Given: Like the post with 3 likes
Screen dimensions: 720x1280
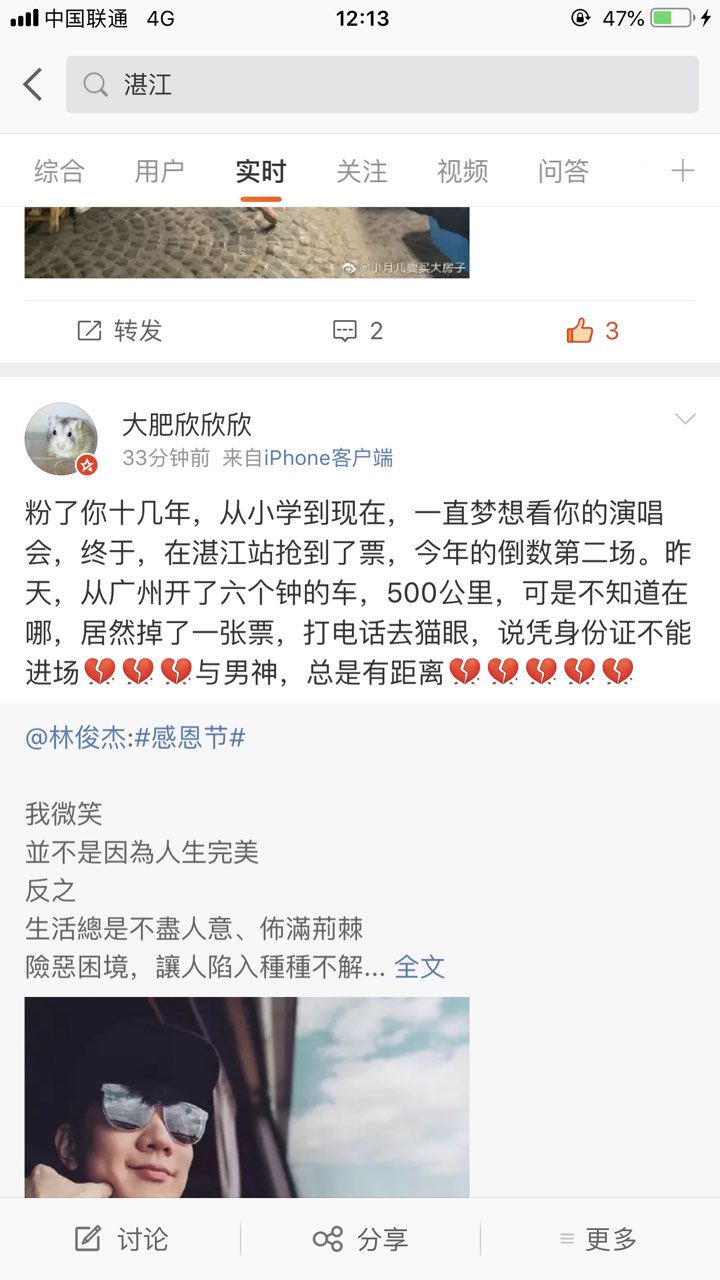Looking at the screenshot, I should click(593, 331).
